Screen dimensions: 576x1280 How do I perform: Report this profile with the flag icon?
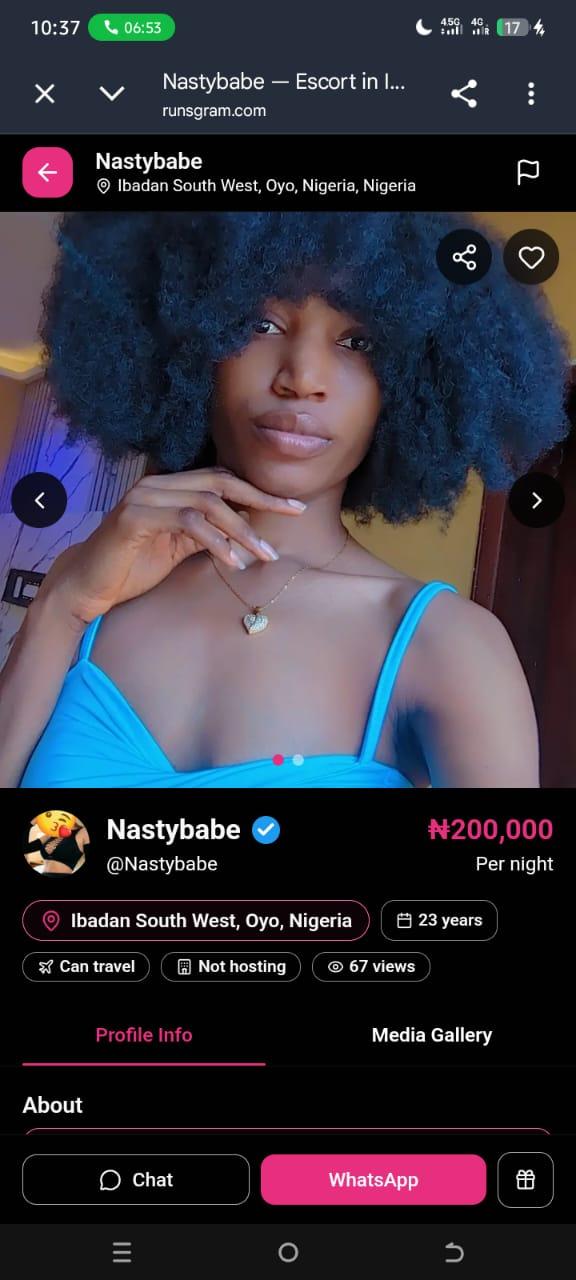[528, 172]
